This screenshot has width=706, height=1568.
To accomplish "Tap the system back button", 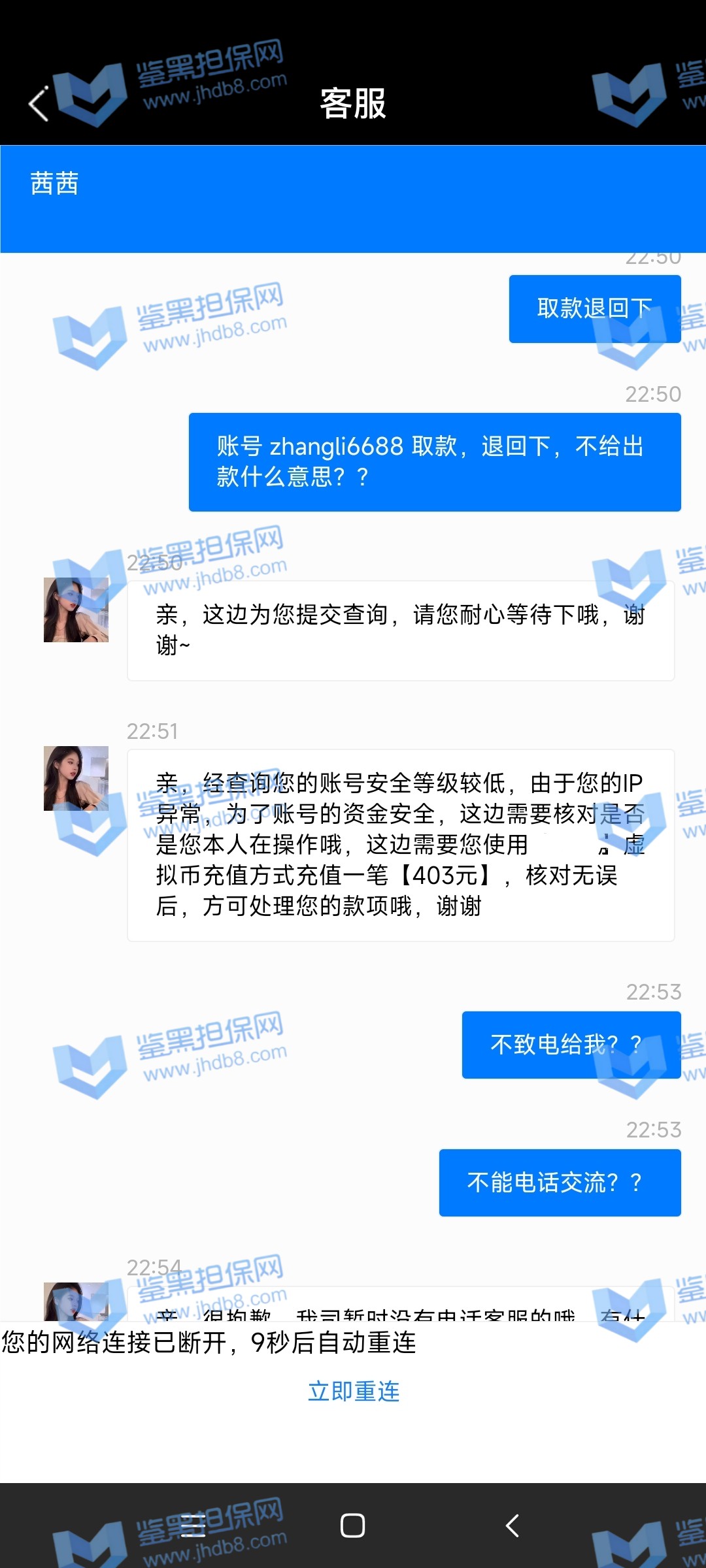I will point(513,1526).
